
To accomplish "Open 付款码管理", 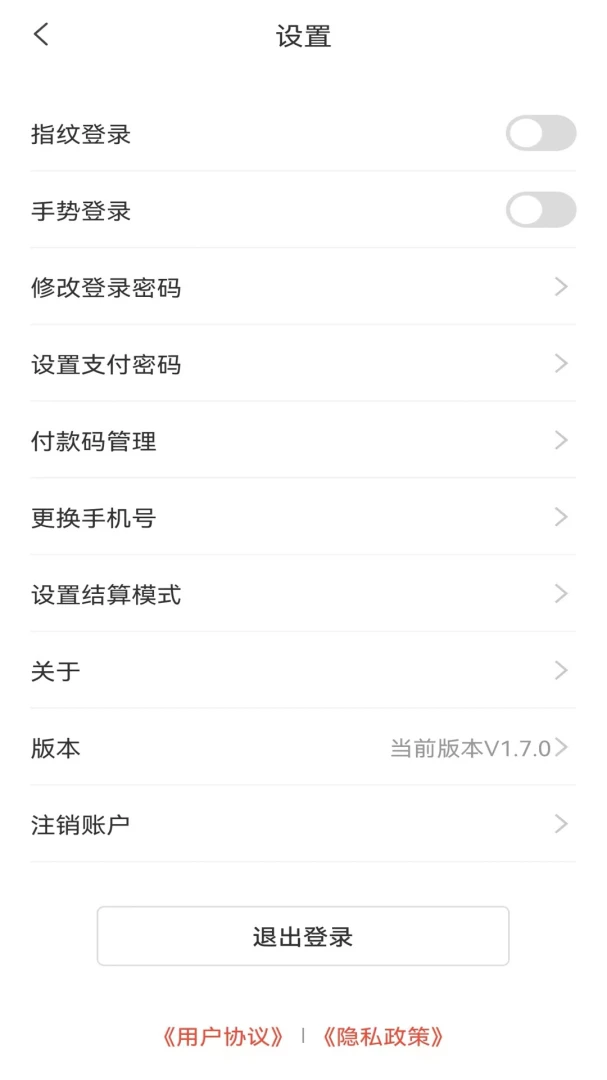I will point(302,441).
